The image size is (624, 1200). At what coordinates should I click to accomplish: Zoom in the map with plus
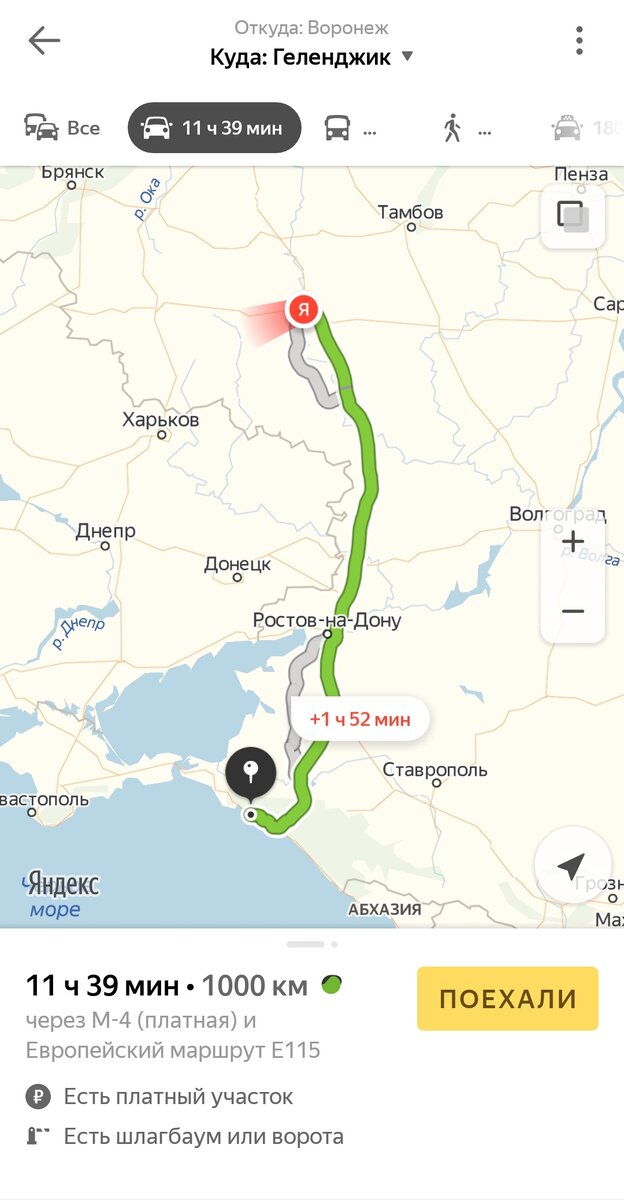tap(573, 542)
